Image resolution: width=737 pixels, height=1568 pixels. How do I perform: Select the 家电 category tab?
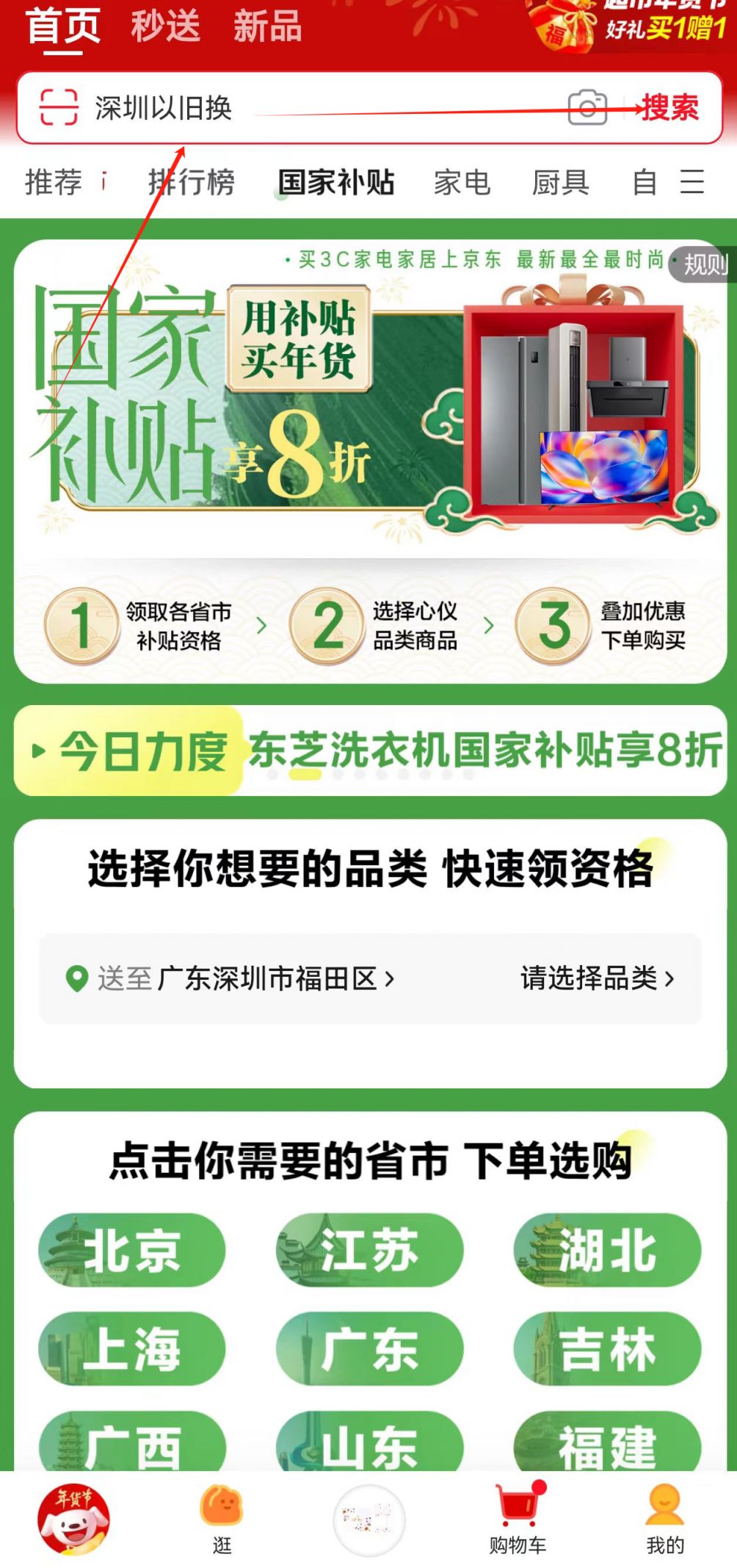[462, 182]
